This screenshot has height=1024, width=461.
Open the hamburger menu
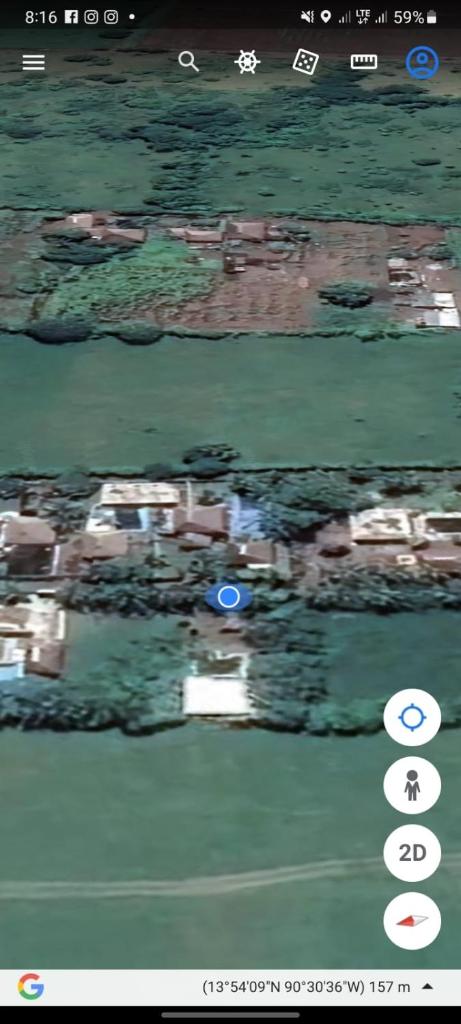(33, 62)
